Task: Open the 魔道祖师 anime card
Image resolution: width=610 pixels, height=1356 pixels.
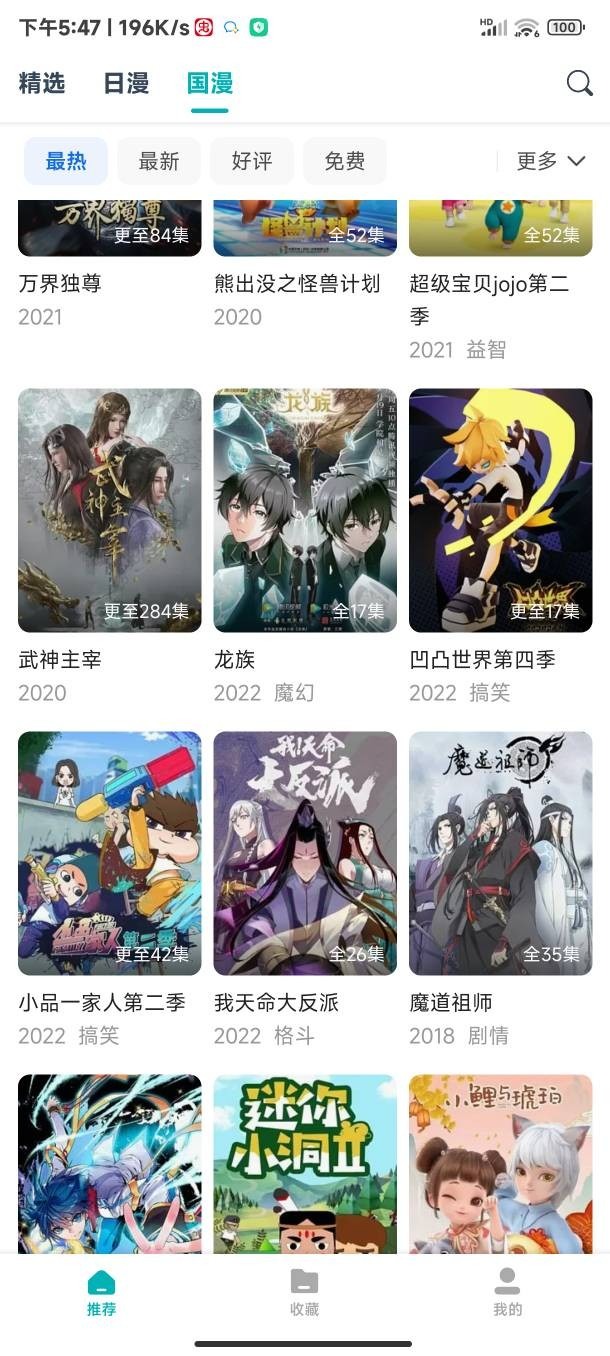Action: pos(500,853)
